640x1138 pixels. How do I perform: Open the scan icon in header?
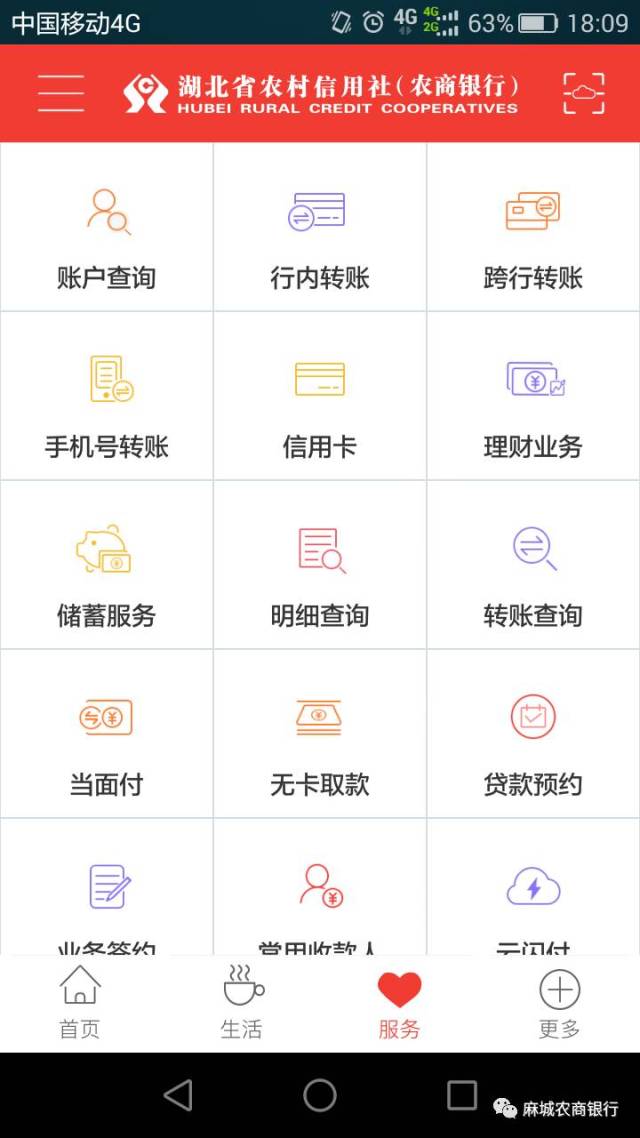click(584, 93)
